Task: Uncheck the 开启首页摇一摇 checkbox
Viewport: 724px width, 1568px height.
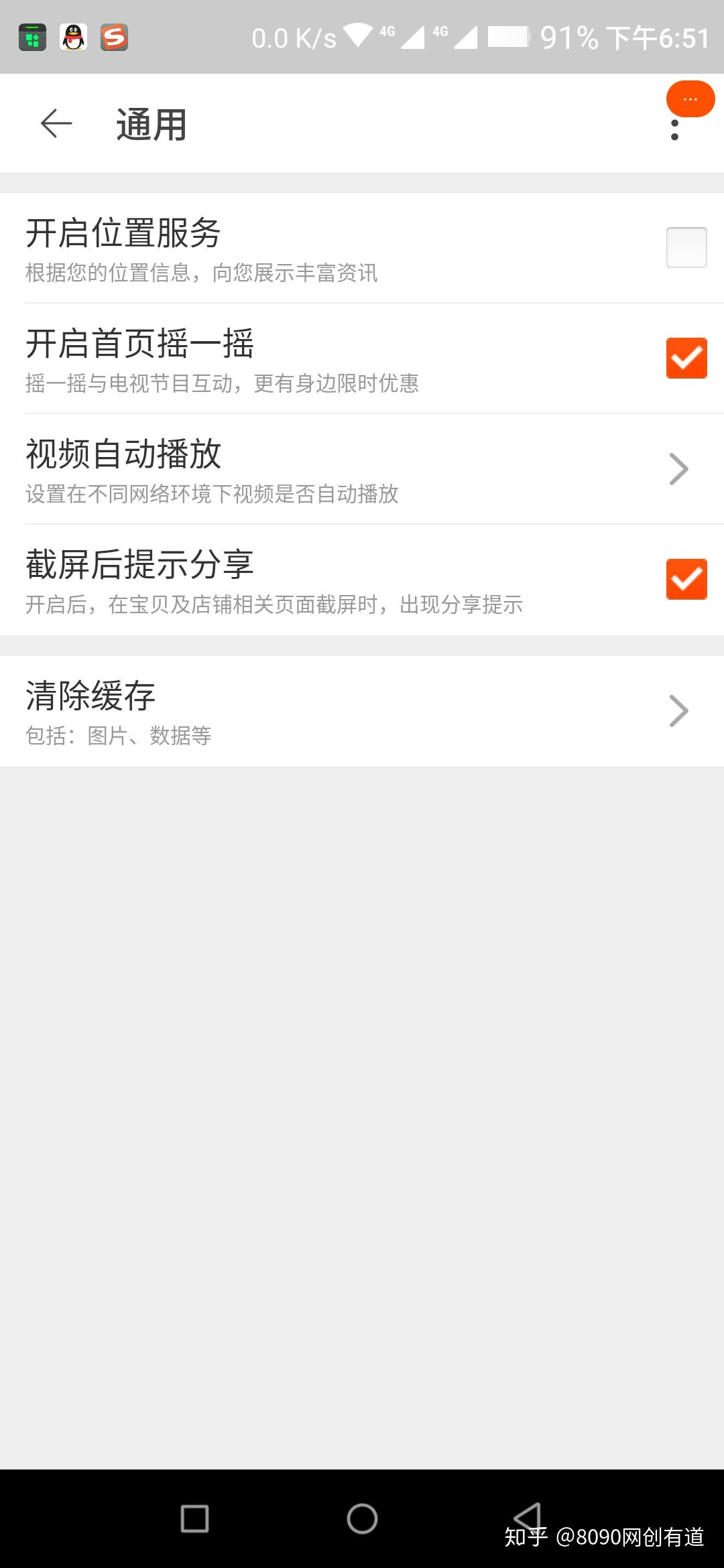Action: pyautogui.click(x=686, y=358)
